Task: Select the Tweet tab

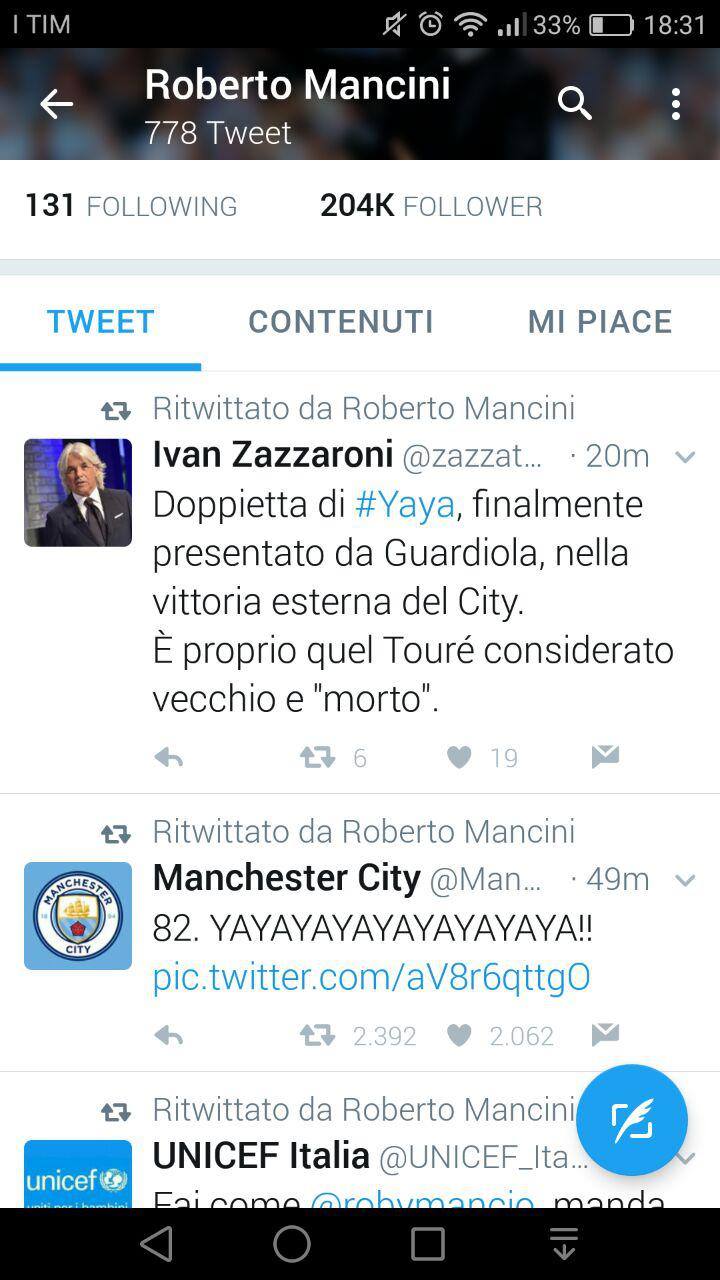Action: pyautogui.click(x=100, y=321)
